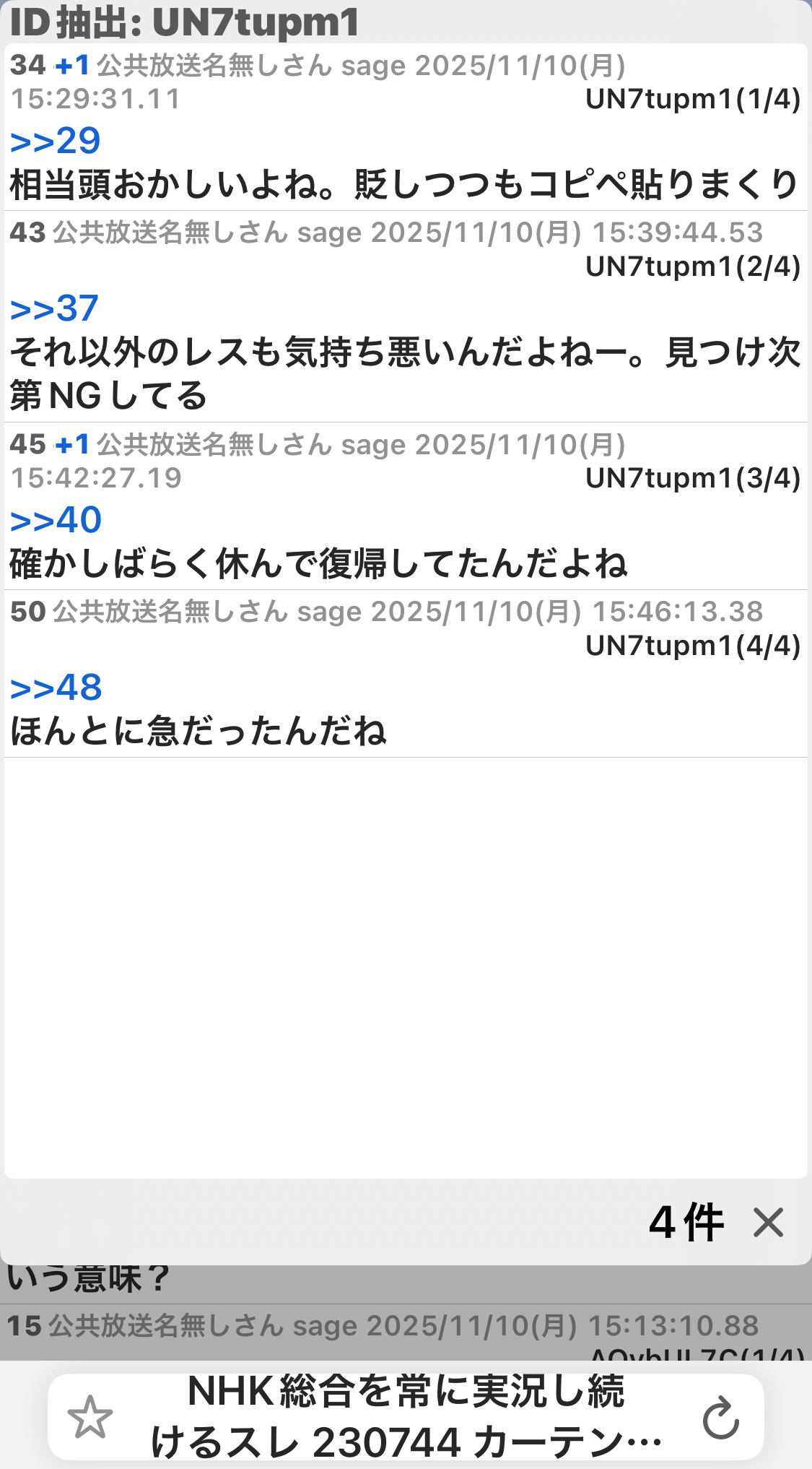Show the +1 reply to post 34
This screenshot has width=812, height=1469.
[x=72, y=66]
